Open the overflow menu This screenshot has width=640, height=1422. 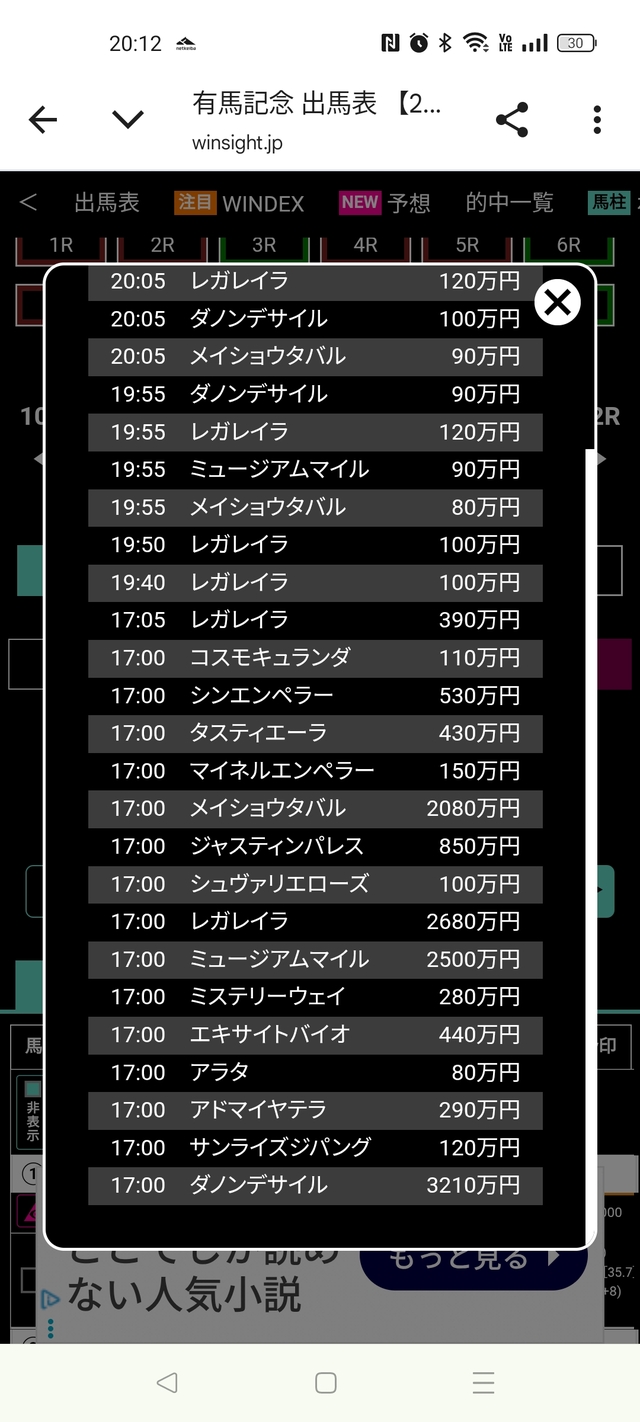[x=597, y=120]
